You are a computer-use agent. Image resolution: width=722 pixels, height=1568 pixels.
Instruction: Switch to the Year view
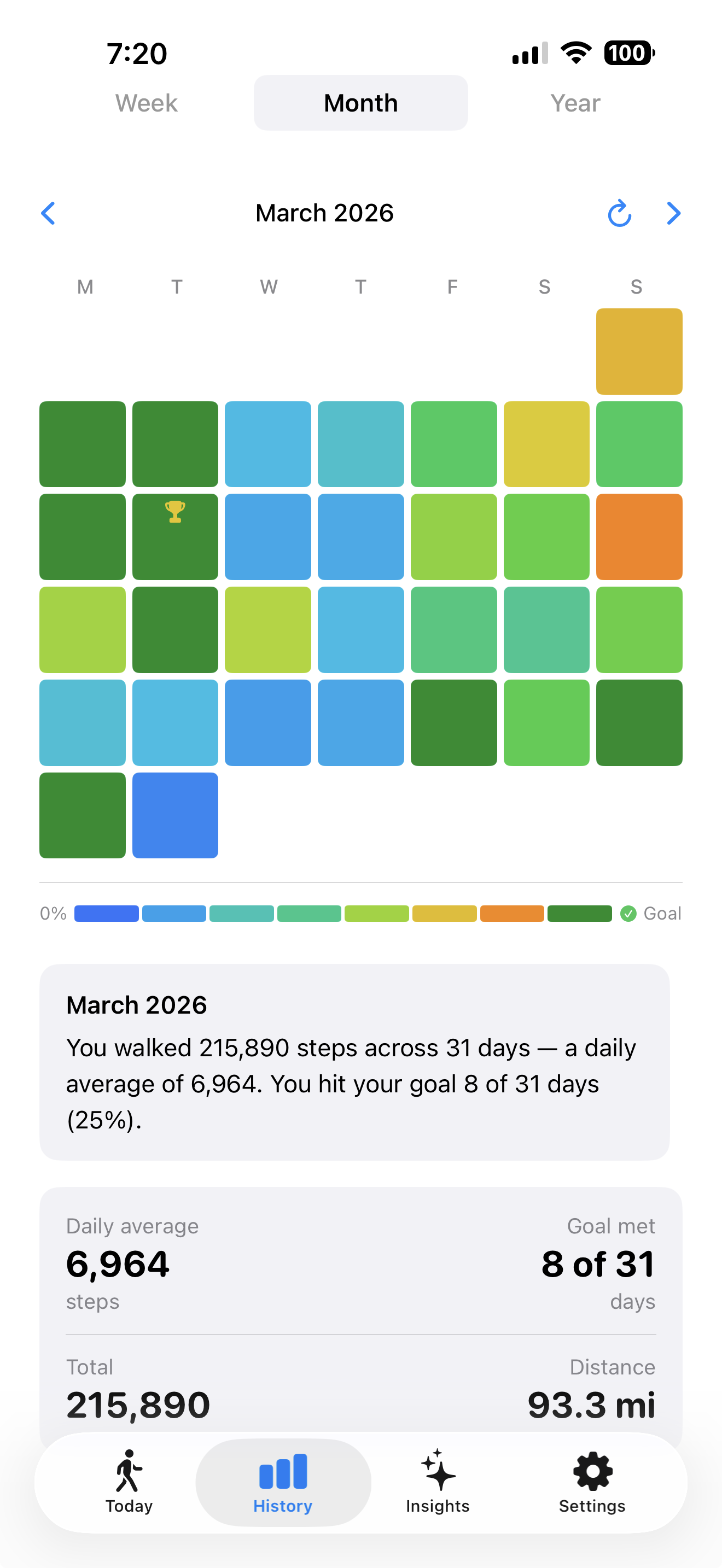click(x=575, y=102)
